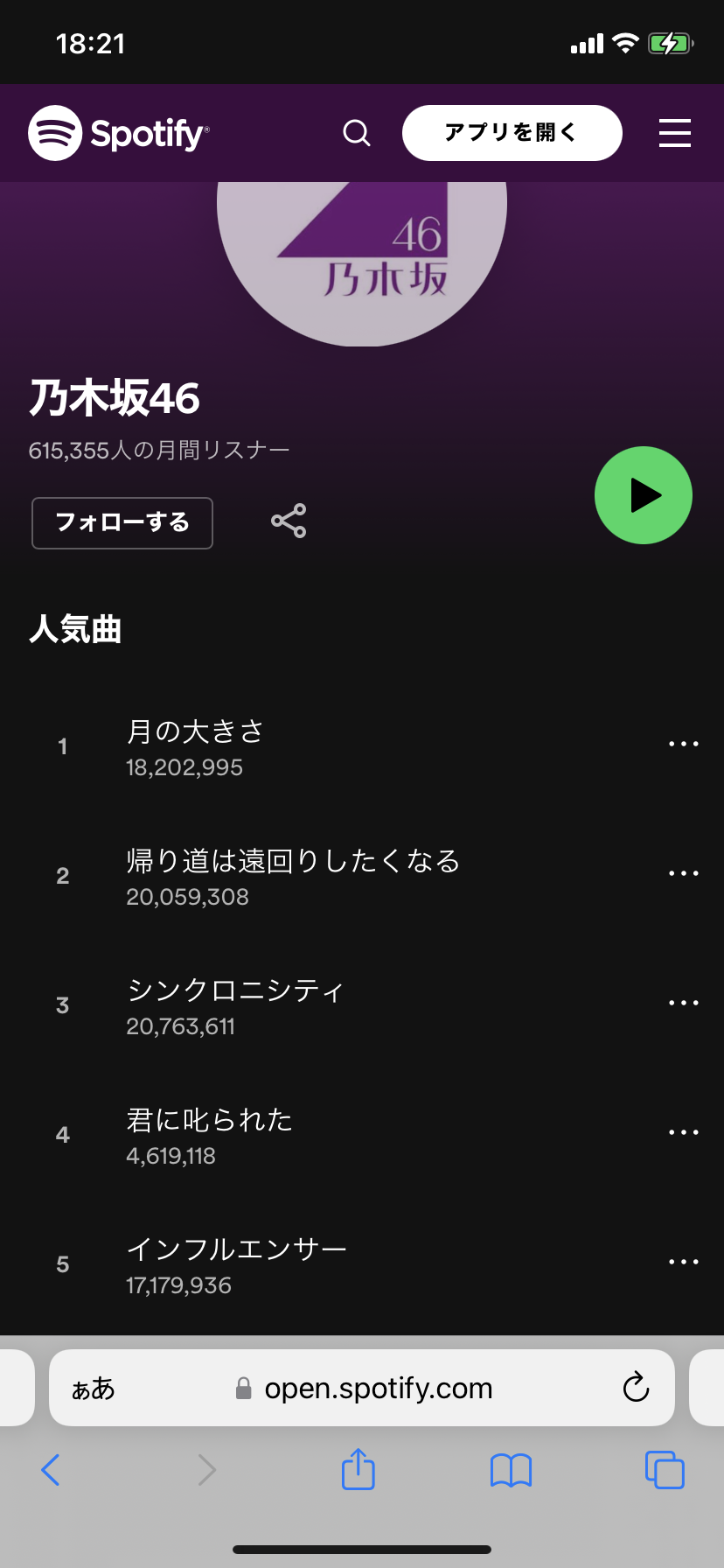Image resolution: width=724 pixels, height=1568 pixels.
Task: Tap the reload icon in Safari
Action: [x=636, y=1388]
